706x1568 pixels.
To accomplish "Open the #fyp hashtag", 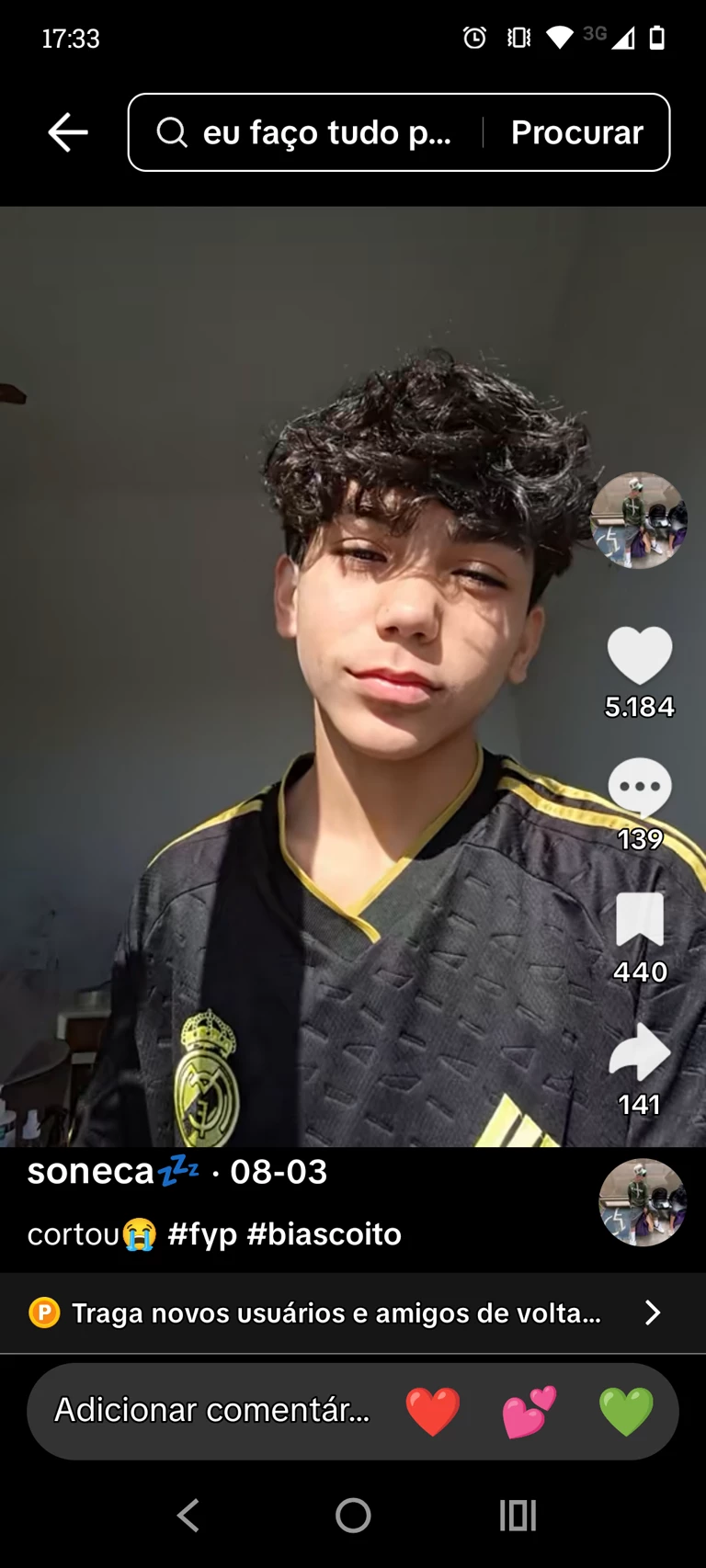I will point(202,1234).
